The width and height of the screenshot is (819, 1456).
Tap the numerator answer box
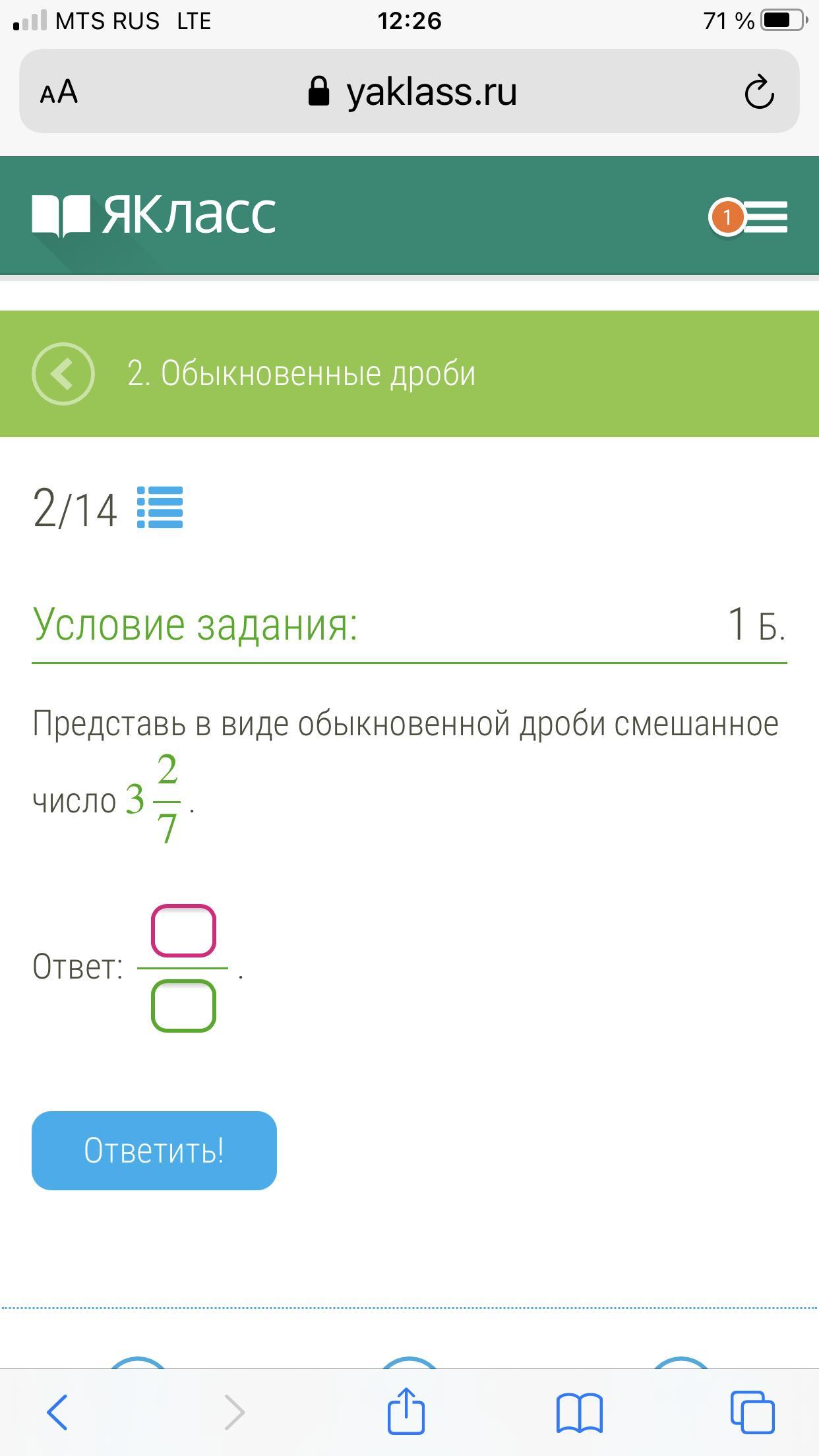(183, 930)
